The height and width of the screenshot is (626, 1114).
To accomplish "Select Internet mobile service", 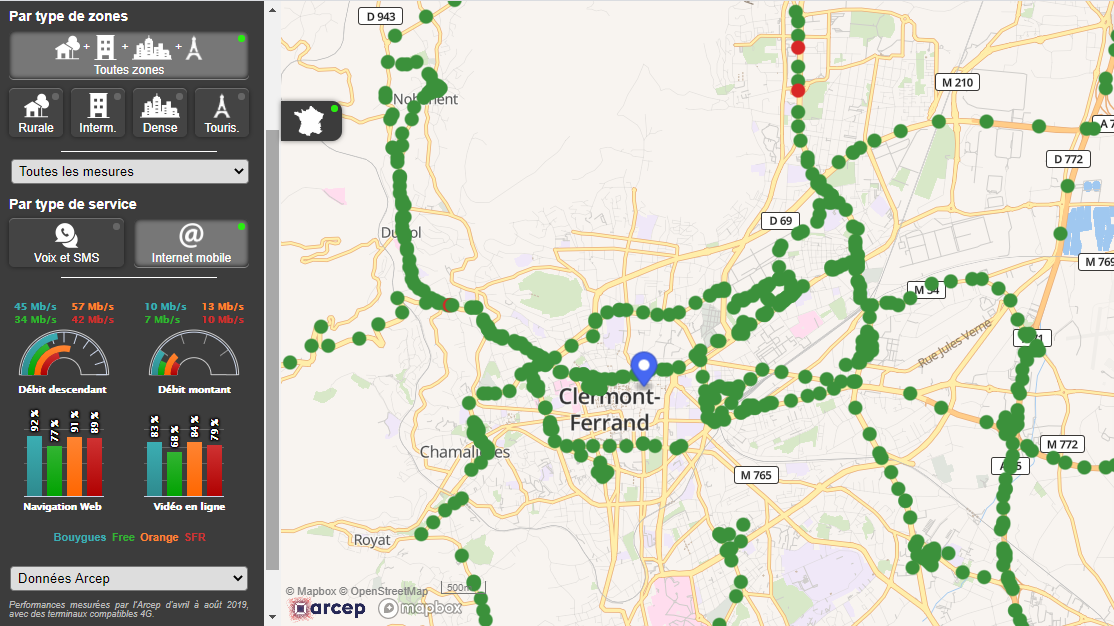I will pos(191,243).
